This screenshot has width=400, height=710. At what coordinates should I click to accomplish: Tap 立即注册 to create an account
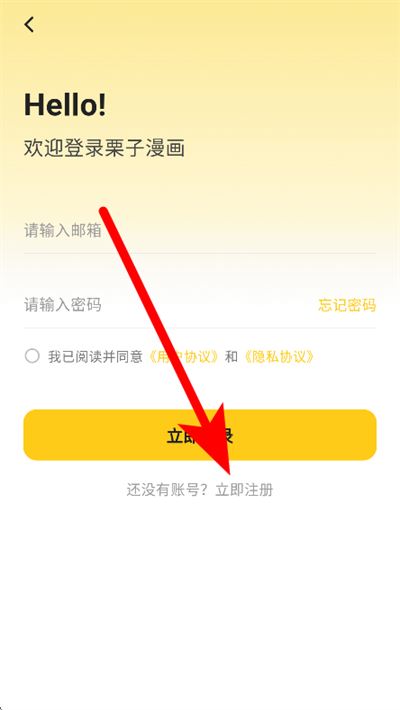244,490
